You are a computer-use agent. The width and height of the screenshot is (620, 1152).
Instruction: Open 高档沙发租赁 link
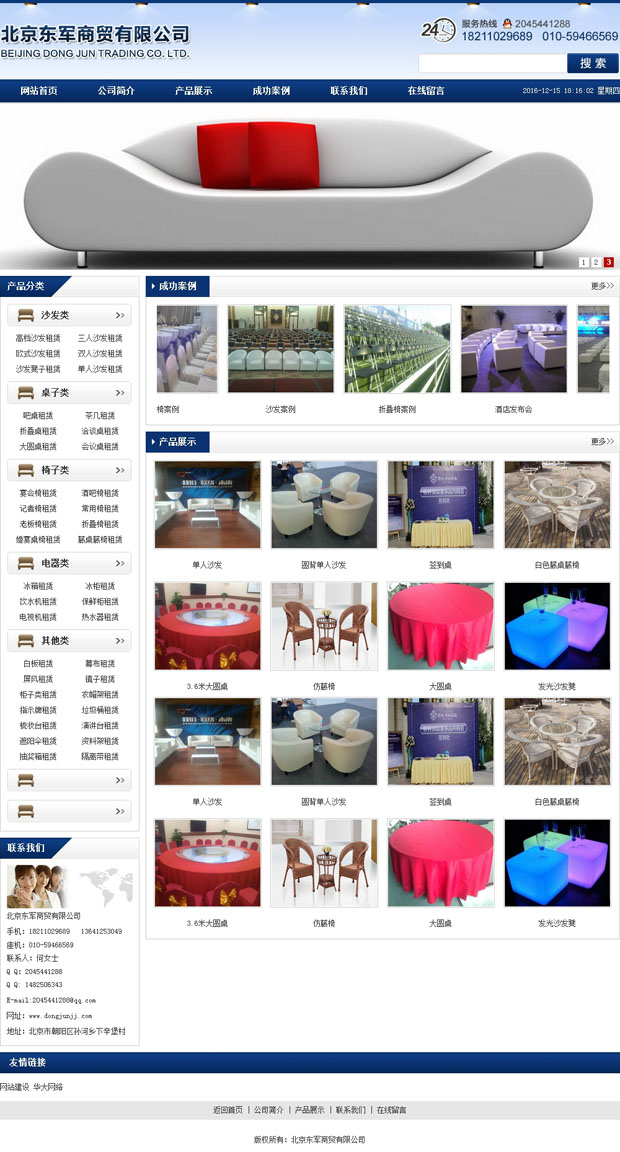click(38, 338)
